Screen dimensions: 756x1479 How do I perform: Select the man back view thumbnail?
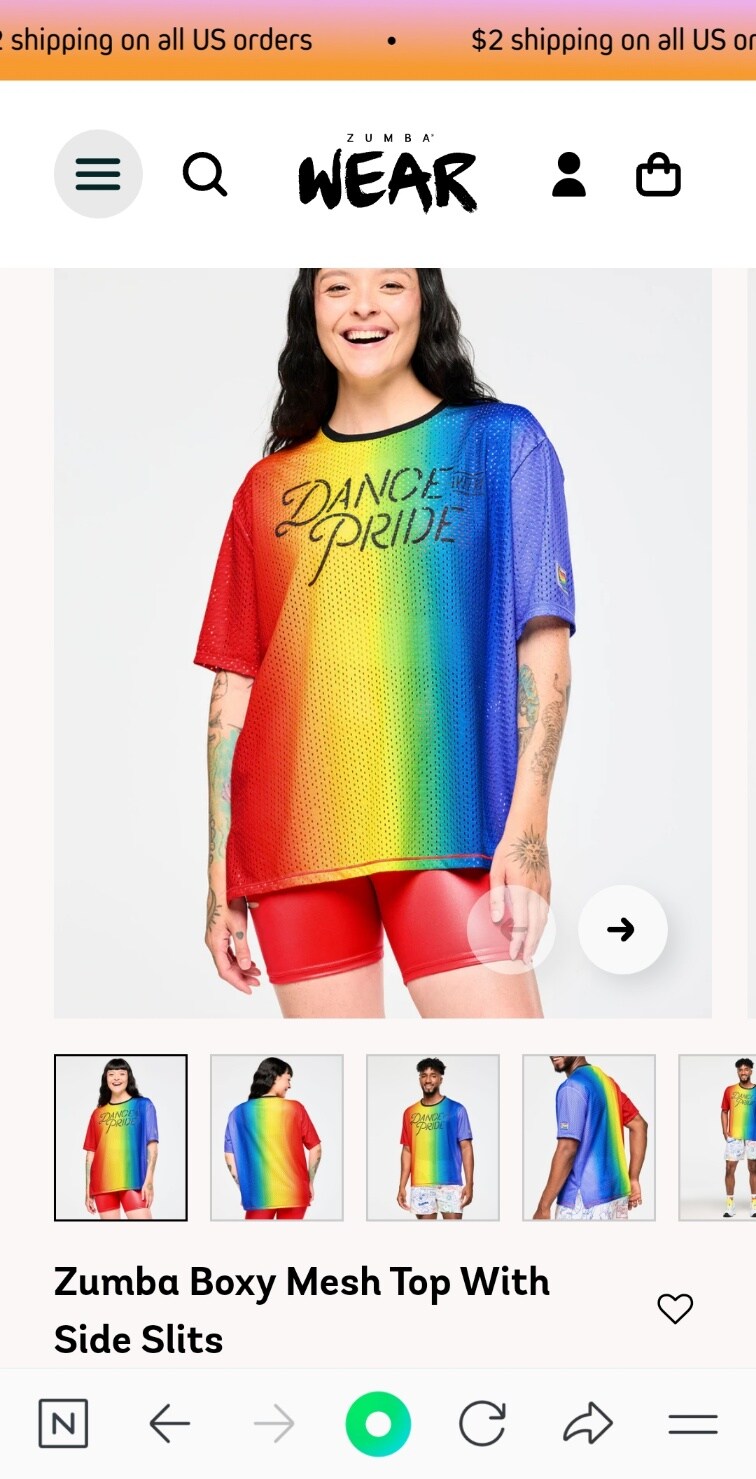589,1137
